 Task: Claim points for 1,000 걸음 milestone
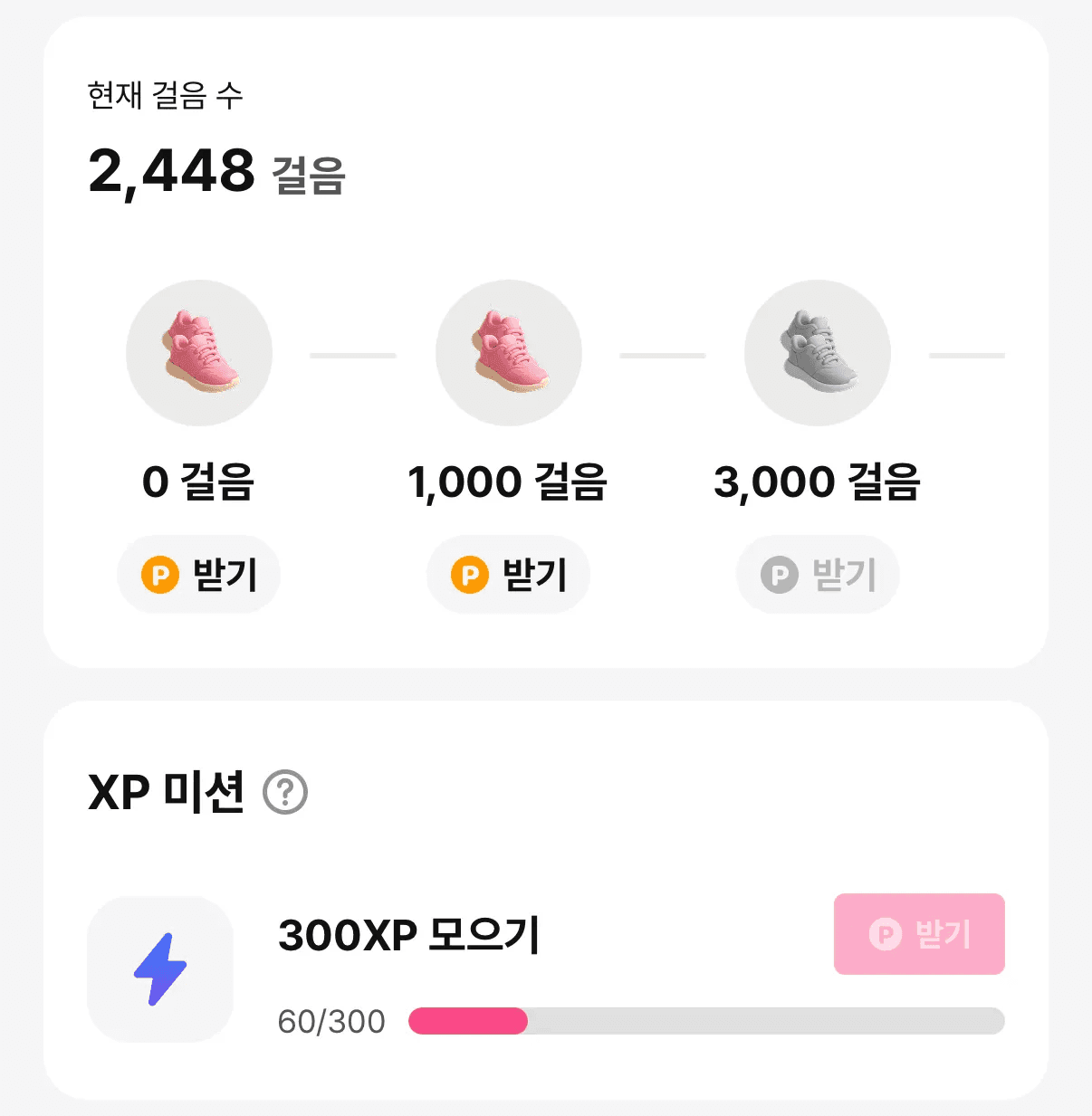point(508,575)
